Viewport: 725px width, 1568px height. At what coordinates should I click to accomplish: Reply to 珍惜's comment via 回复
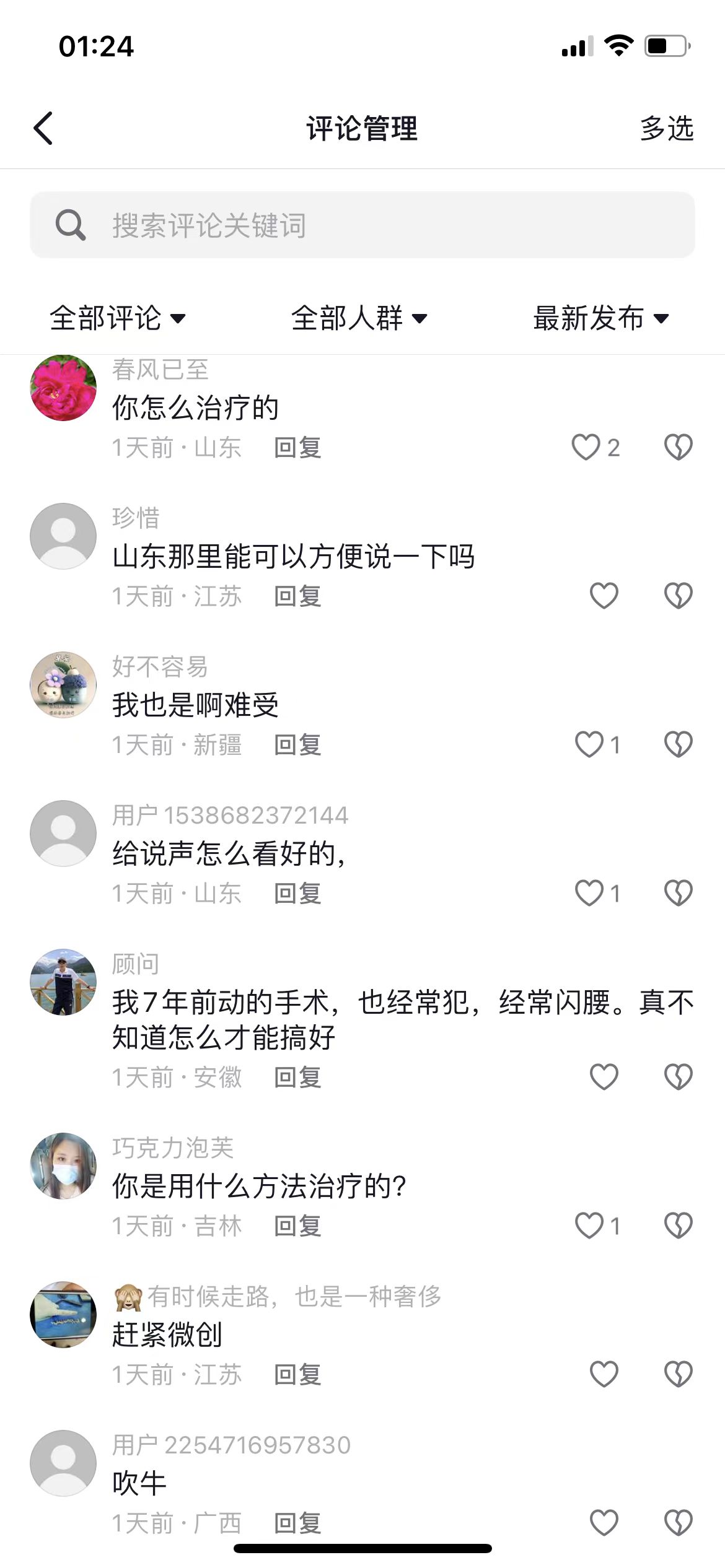pos(297,596)
